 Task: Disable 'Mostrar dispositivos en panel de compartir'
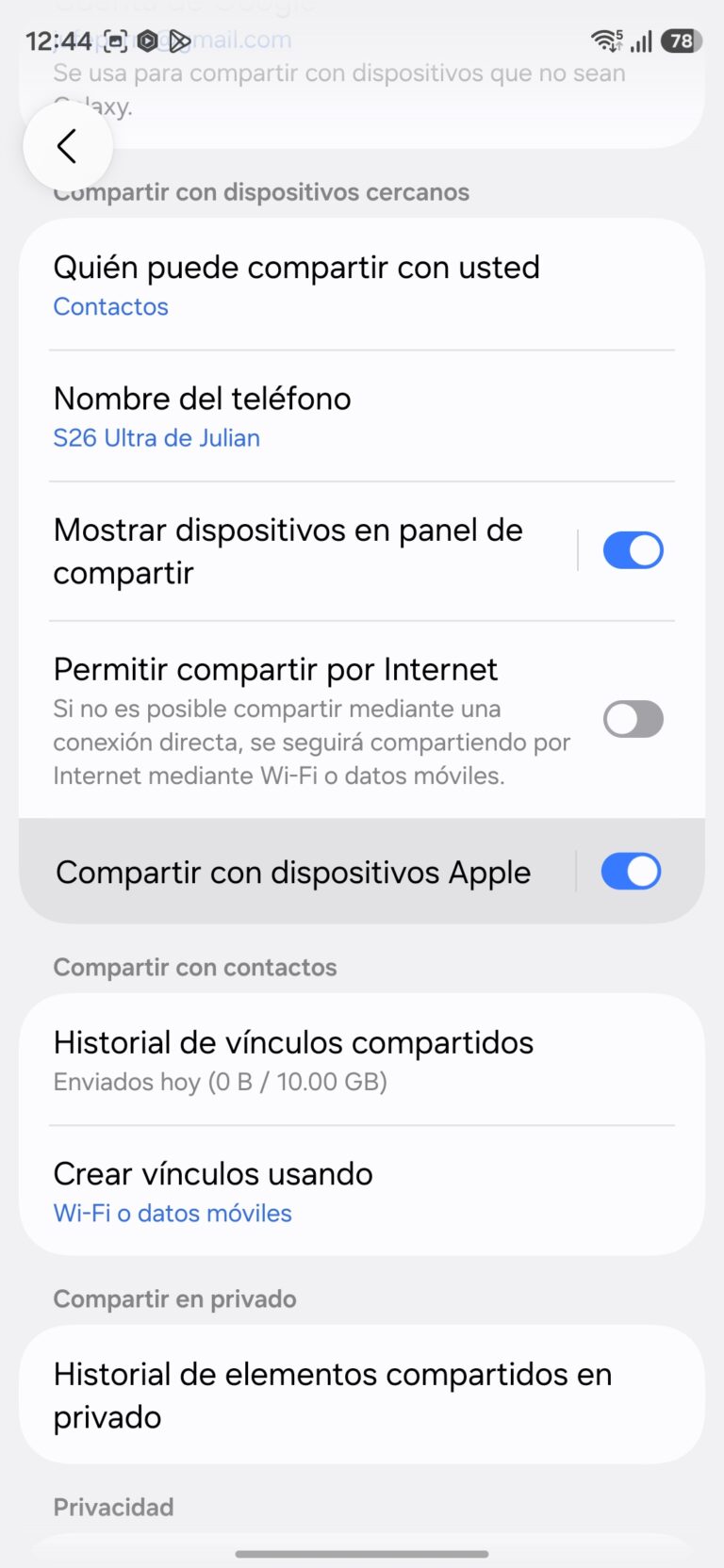[633, 549]
